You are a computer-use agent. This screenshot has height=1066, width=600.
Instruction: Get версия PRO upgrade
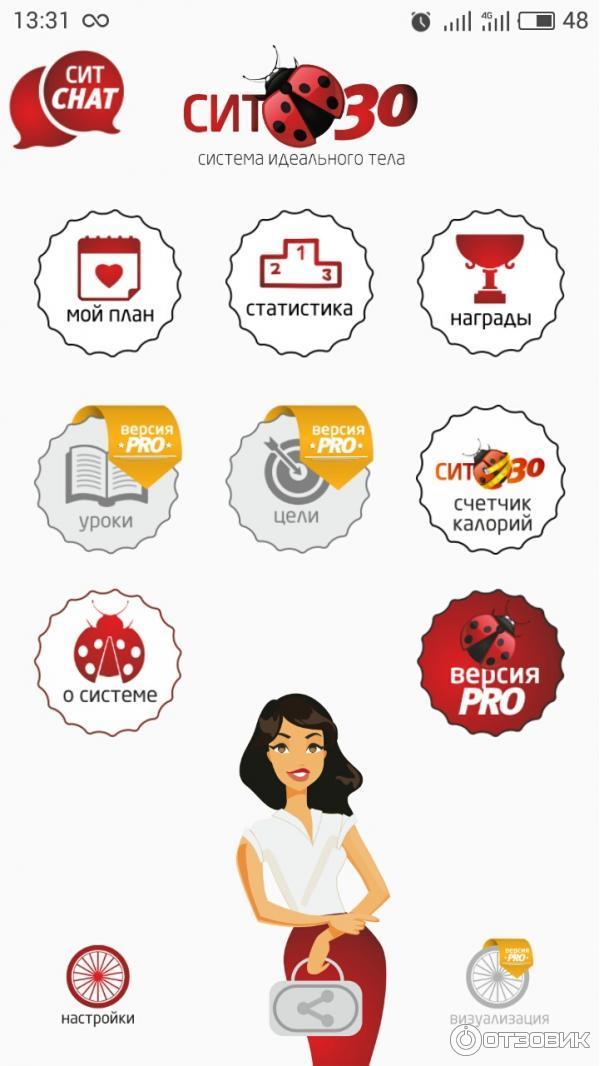(x=491, y=663)
